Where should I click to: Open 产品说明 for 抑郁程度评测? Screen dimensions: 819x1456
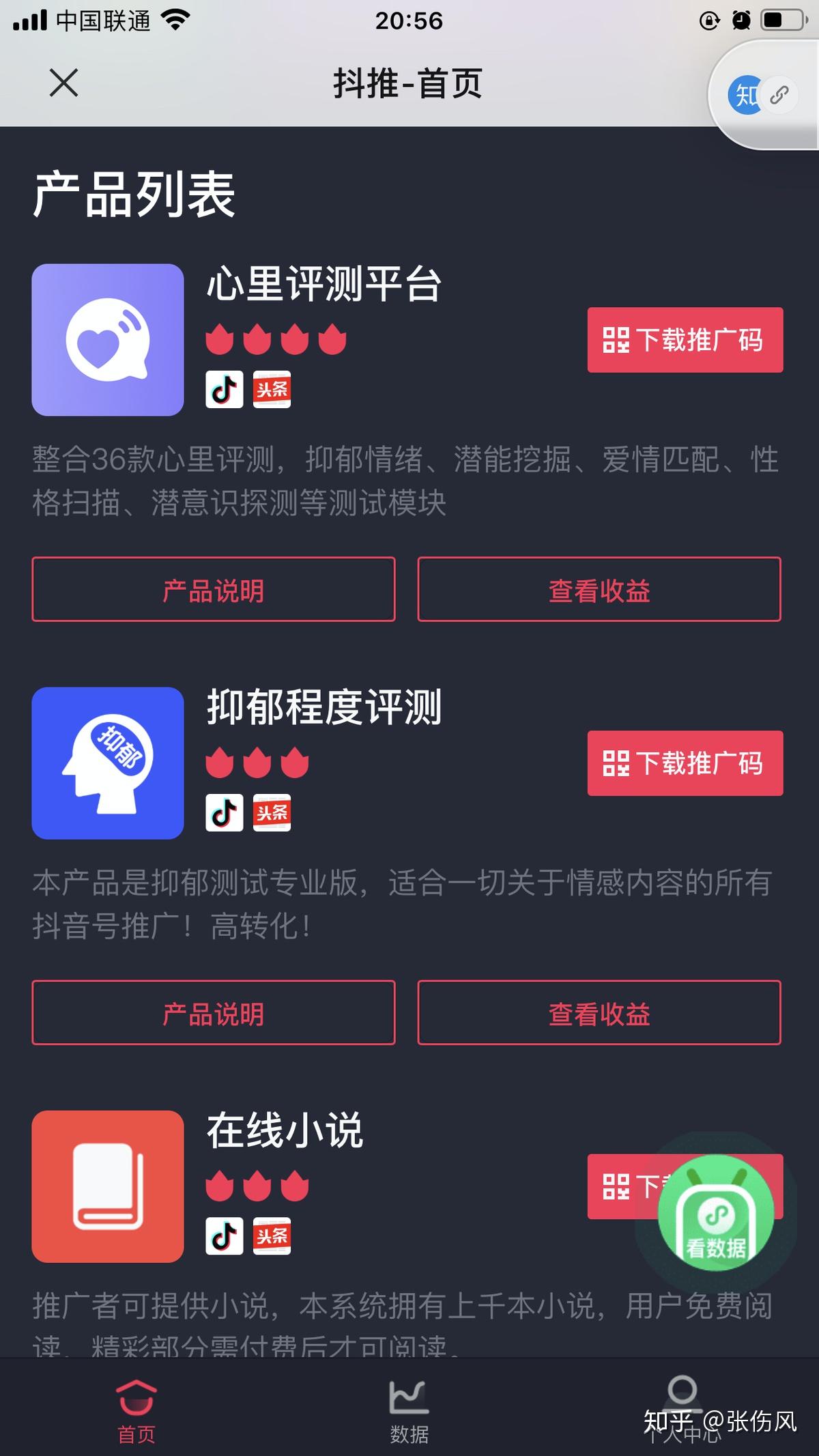(214, 1013)
